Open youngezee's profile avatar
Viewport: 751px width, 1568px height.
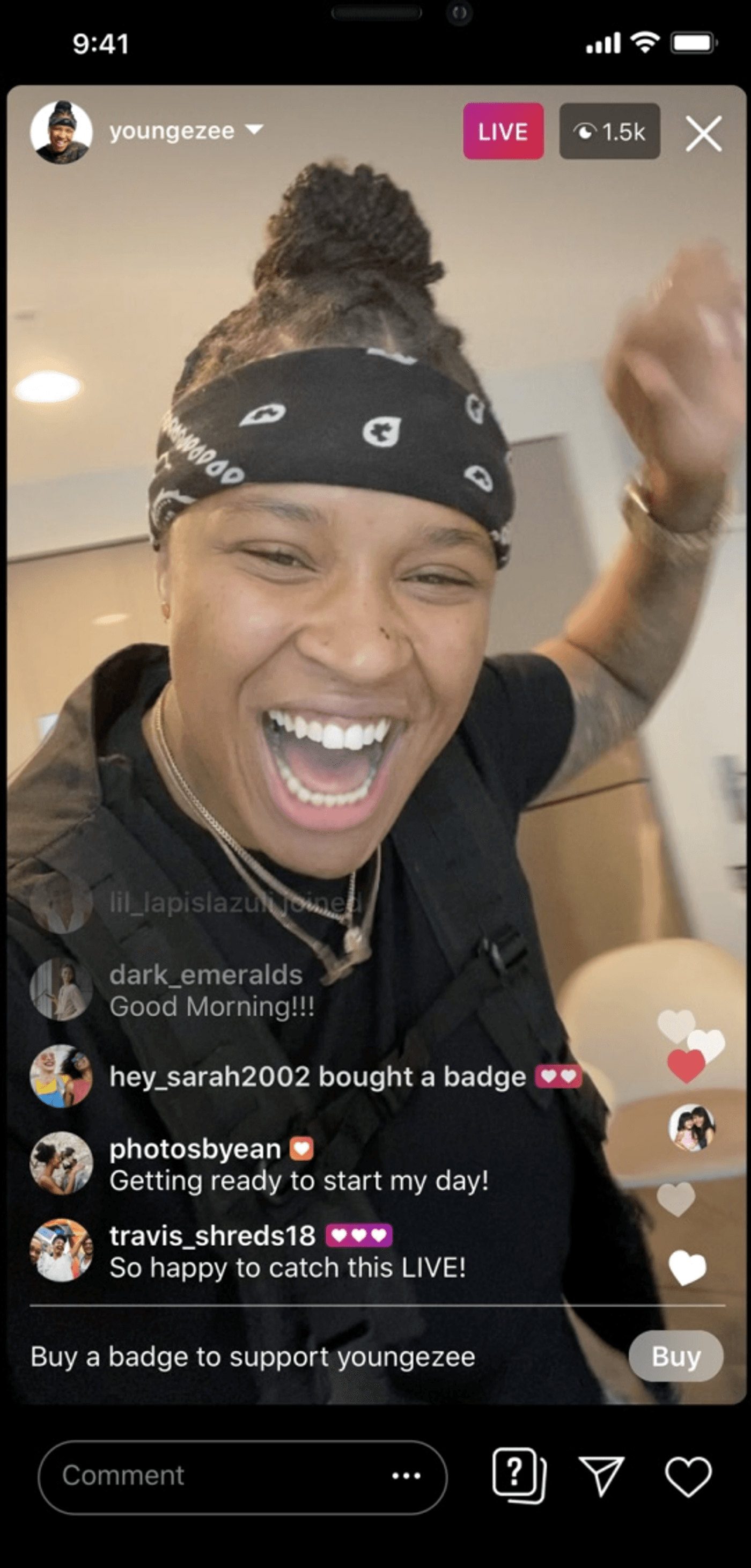point(61,132)
